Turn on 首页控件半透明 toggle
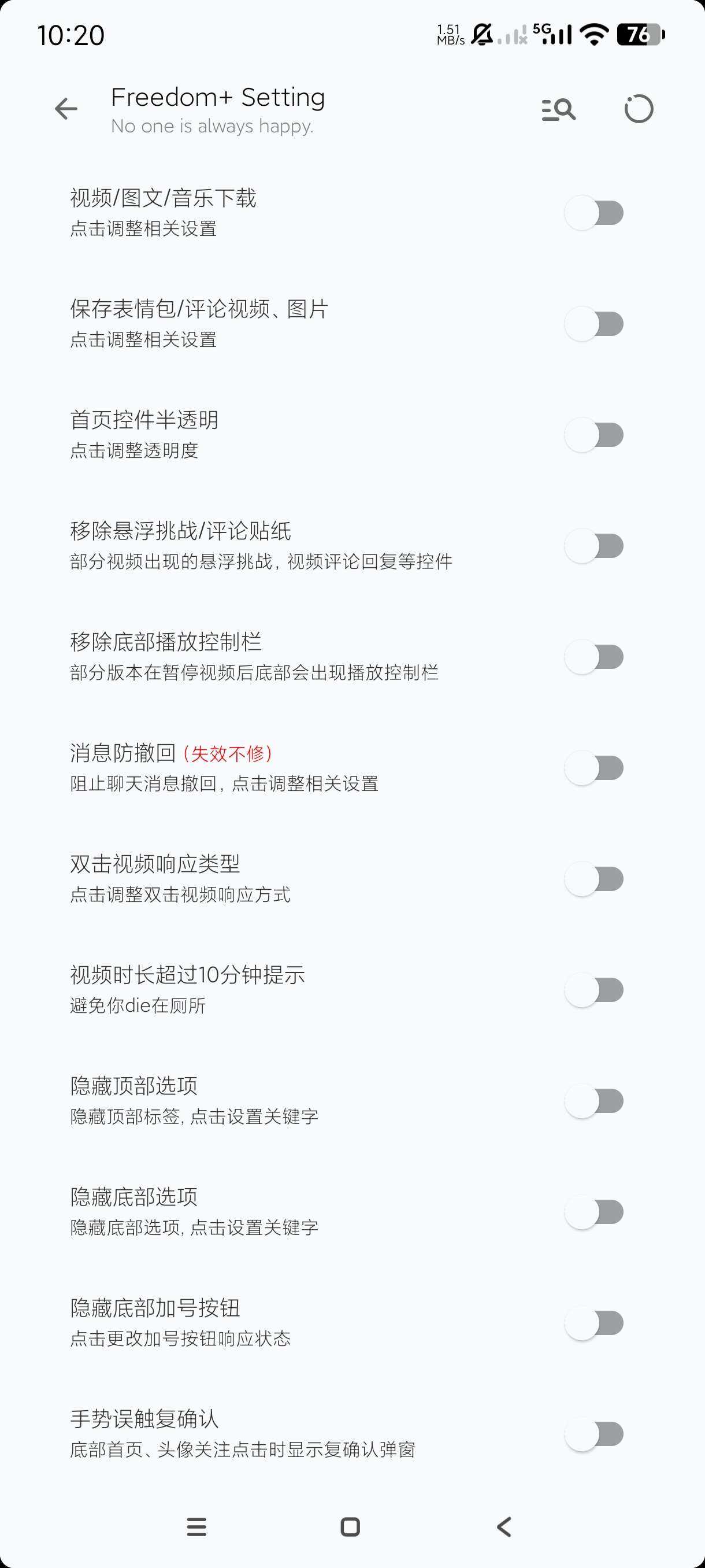 594,435
